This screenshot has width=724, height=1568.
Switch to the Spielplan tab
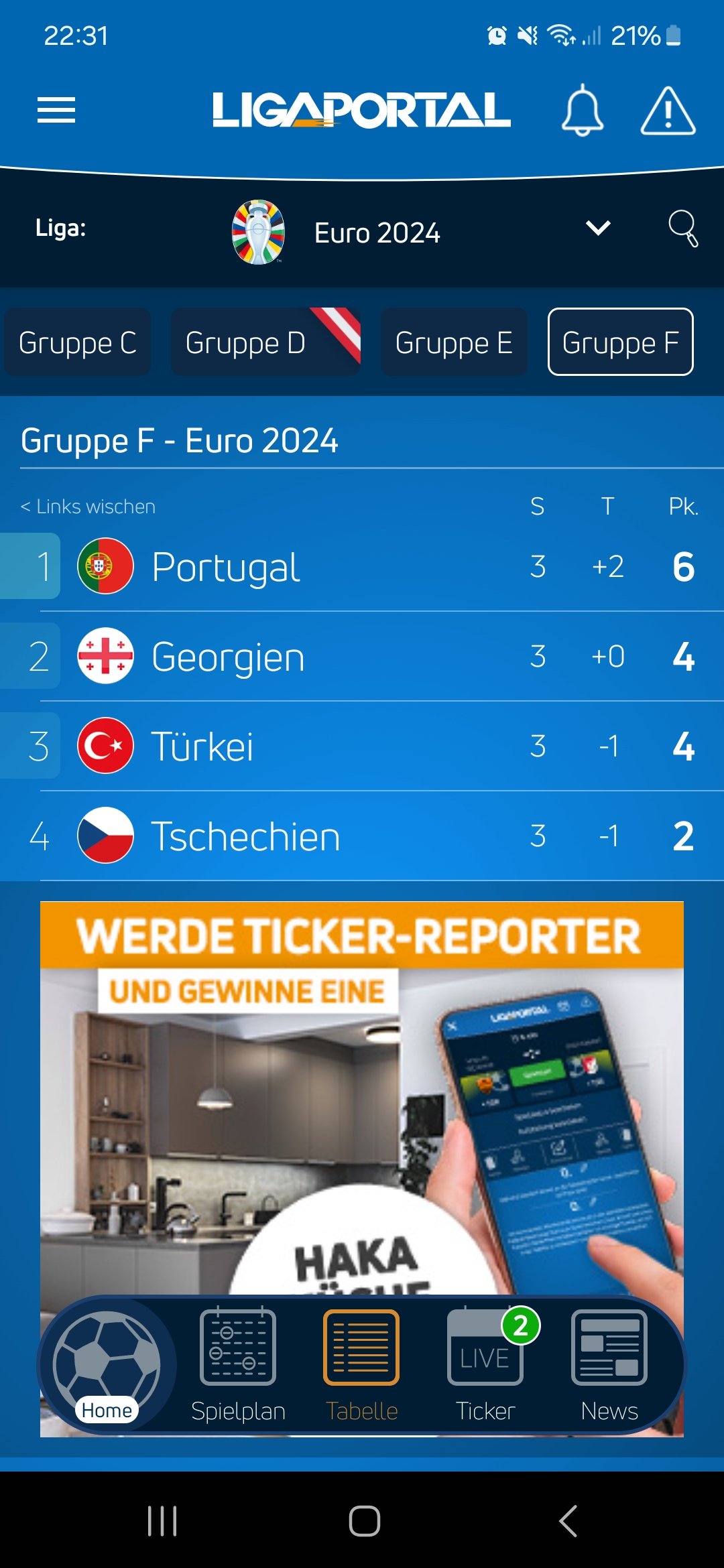click(238, 1365)
